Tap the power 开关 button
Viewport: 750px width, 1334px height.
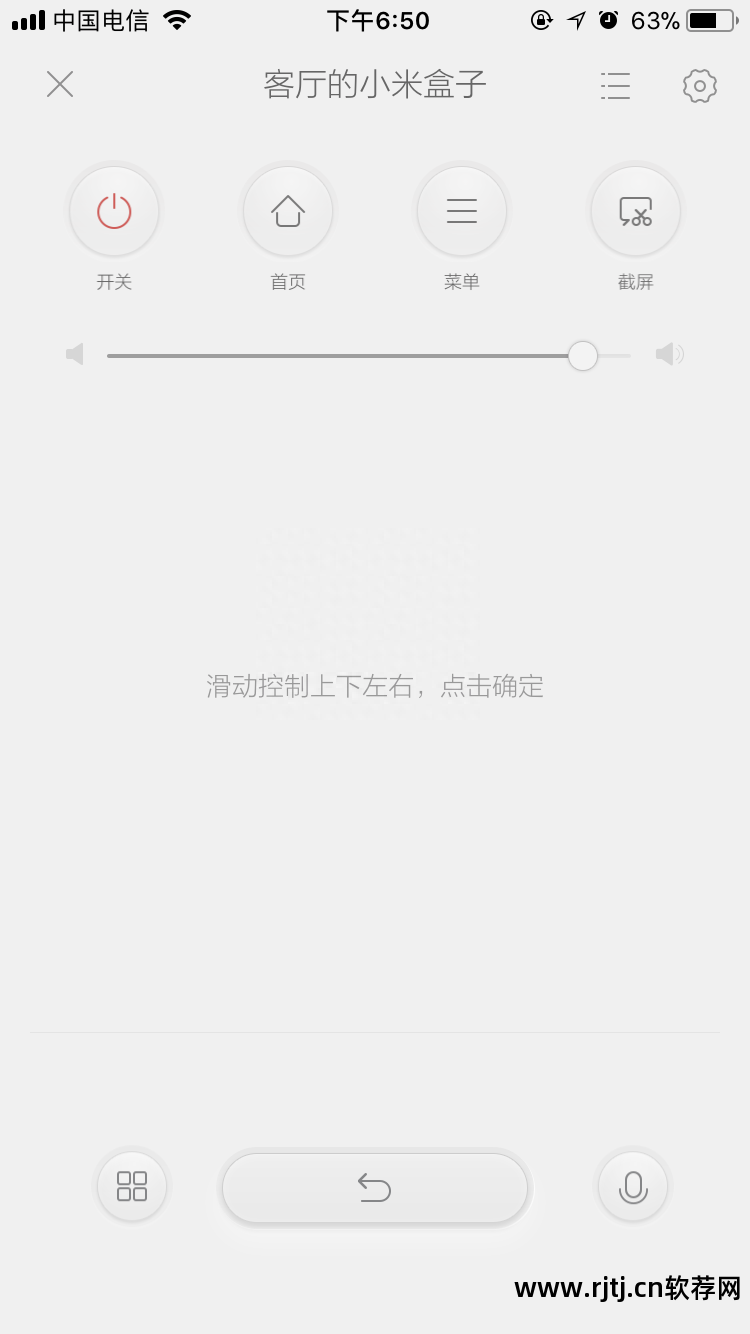114,211
